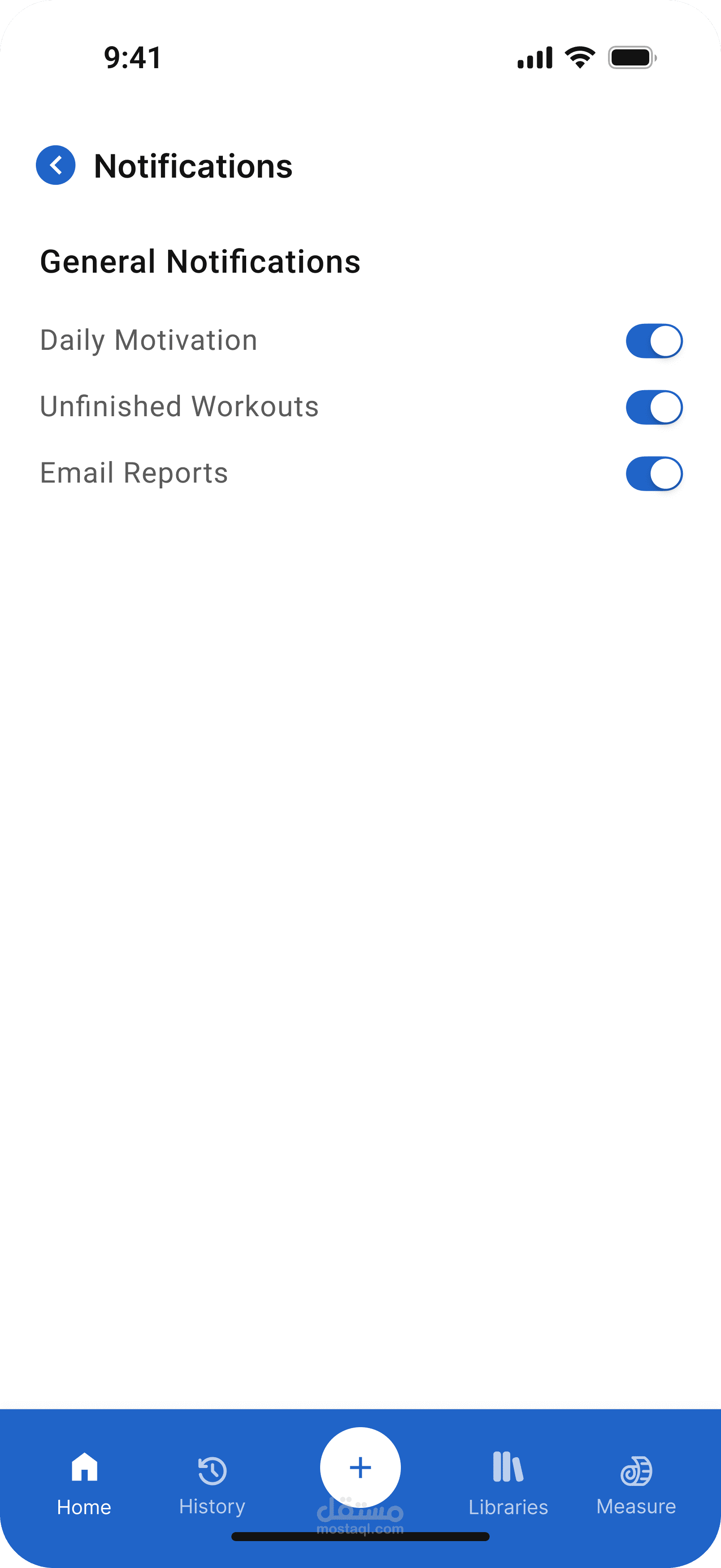Switch to the Libraries tab
721x1568 pixels.
(508, 1484)
